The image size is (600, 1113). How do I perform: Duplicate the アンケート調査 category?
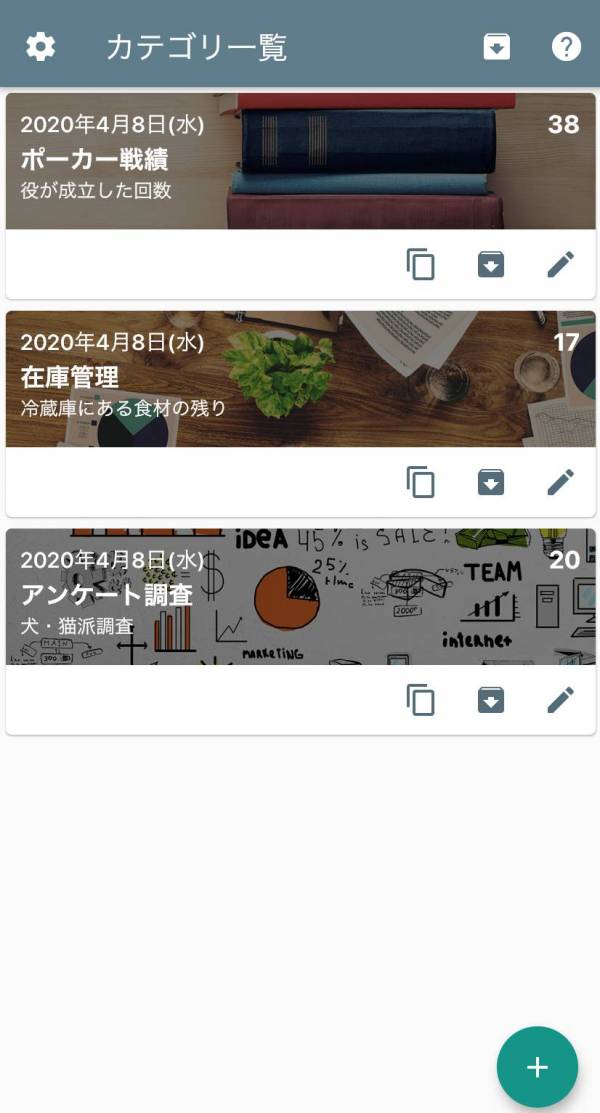pos(421,700)
